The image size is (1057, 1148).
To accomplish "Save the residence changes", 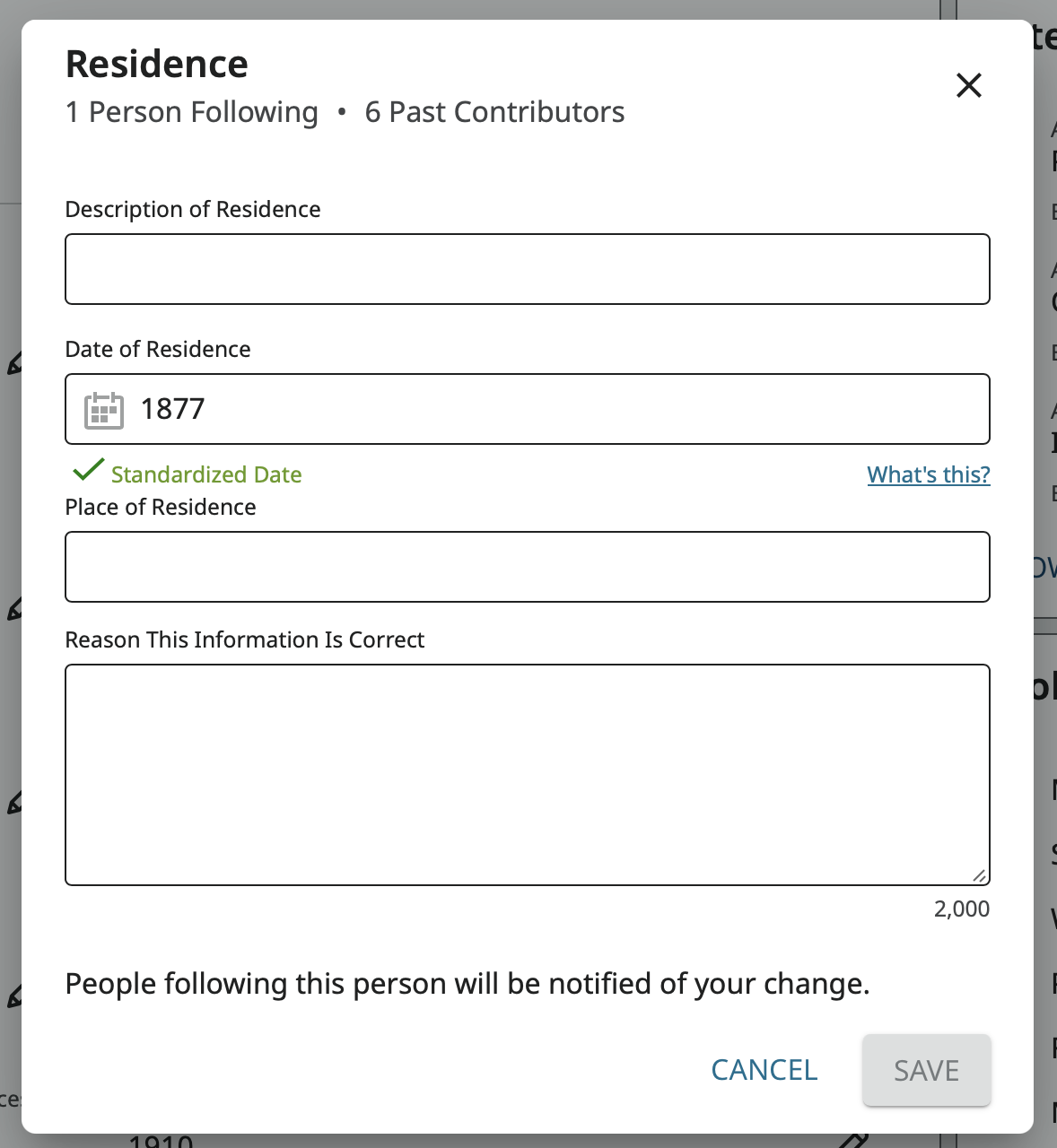I will tap(926, 1070).
